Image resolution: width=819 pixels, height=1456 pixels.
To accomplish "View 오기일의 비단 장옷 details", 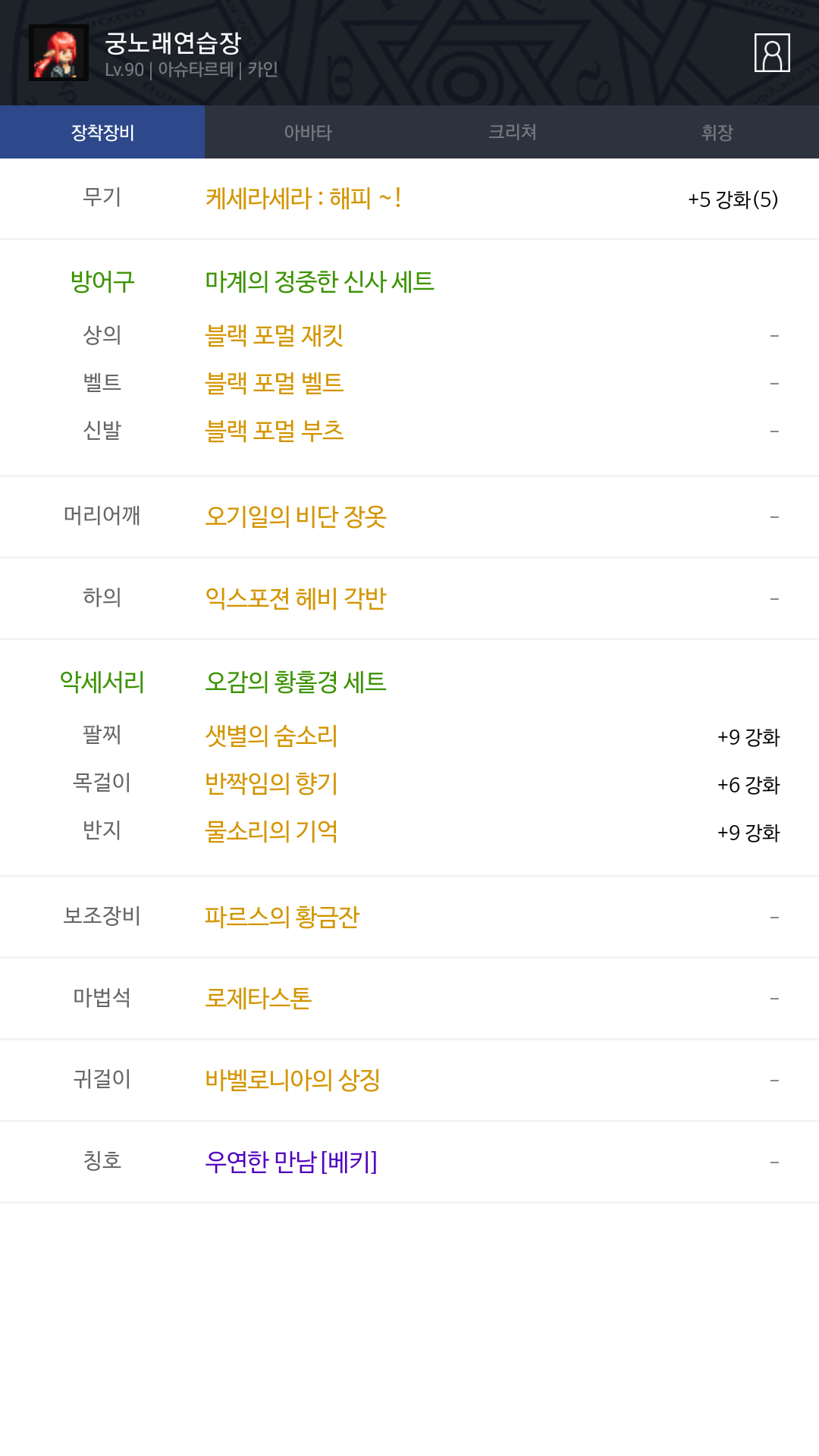I will pos(296,516).
